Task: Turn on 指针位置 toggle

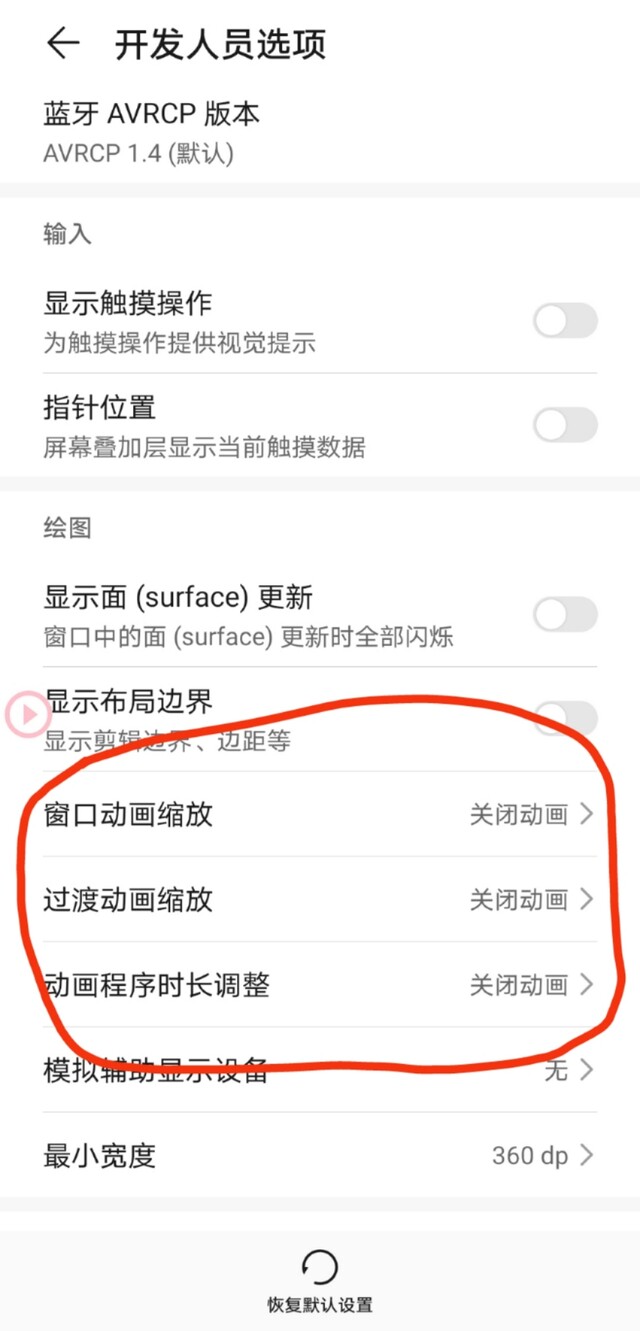Action: 565,425
